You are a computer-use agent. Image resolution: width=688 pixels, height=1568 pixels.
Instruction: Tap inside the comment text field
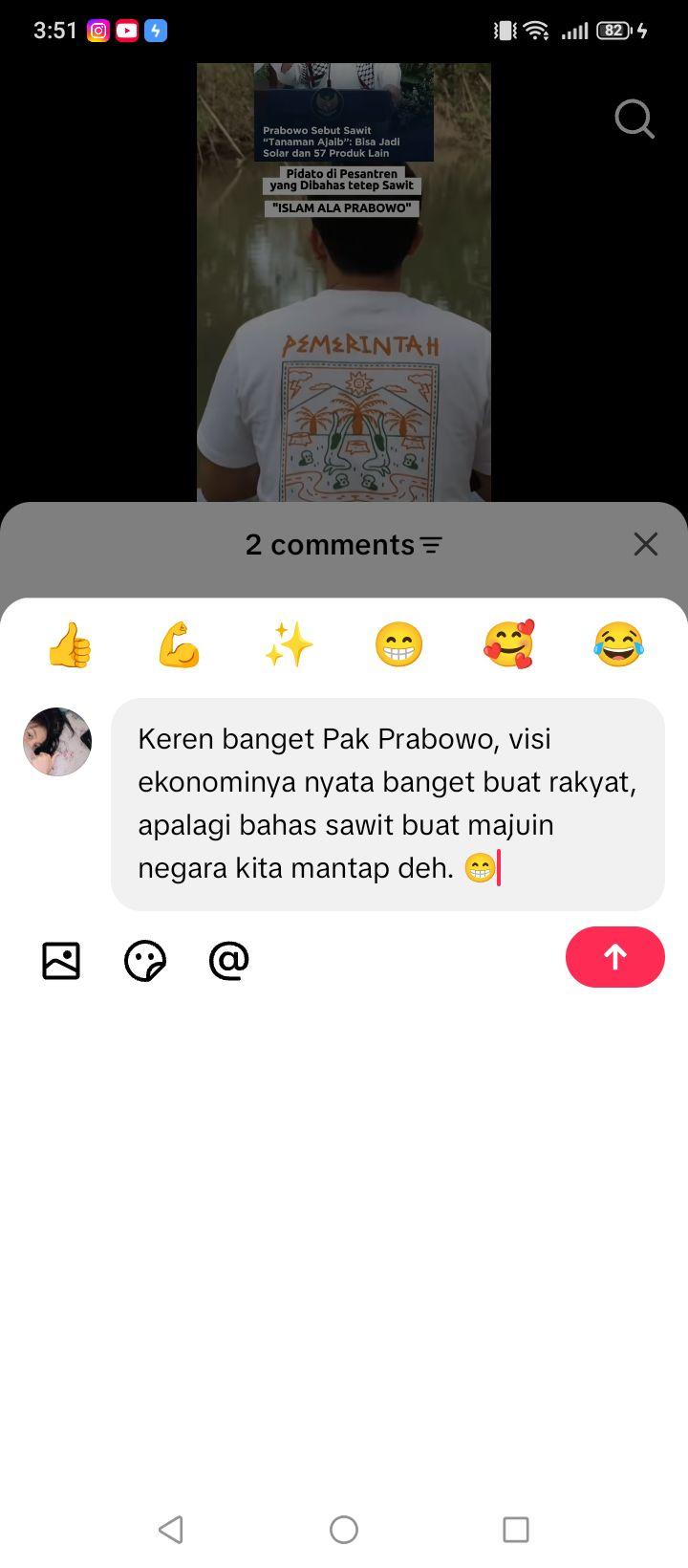tap(388, 804)
